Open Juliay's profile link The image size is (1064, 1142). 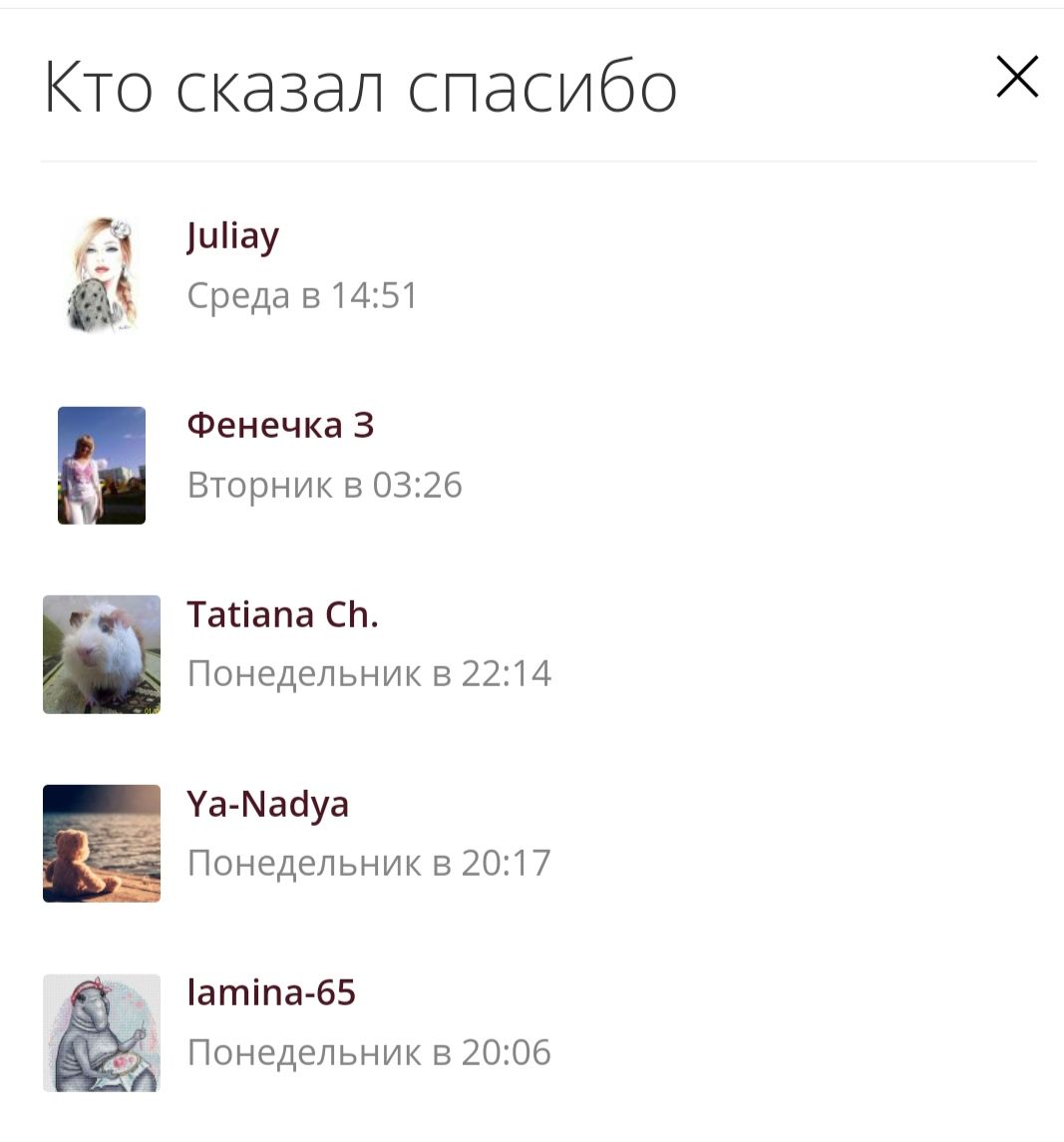232,236
